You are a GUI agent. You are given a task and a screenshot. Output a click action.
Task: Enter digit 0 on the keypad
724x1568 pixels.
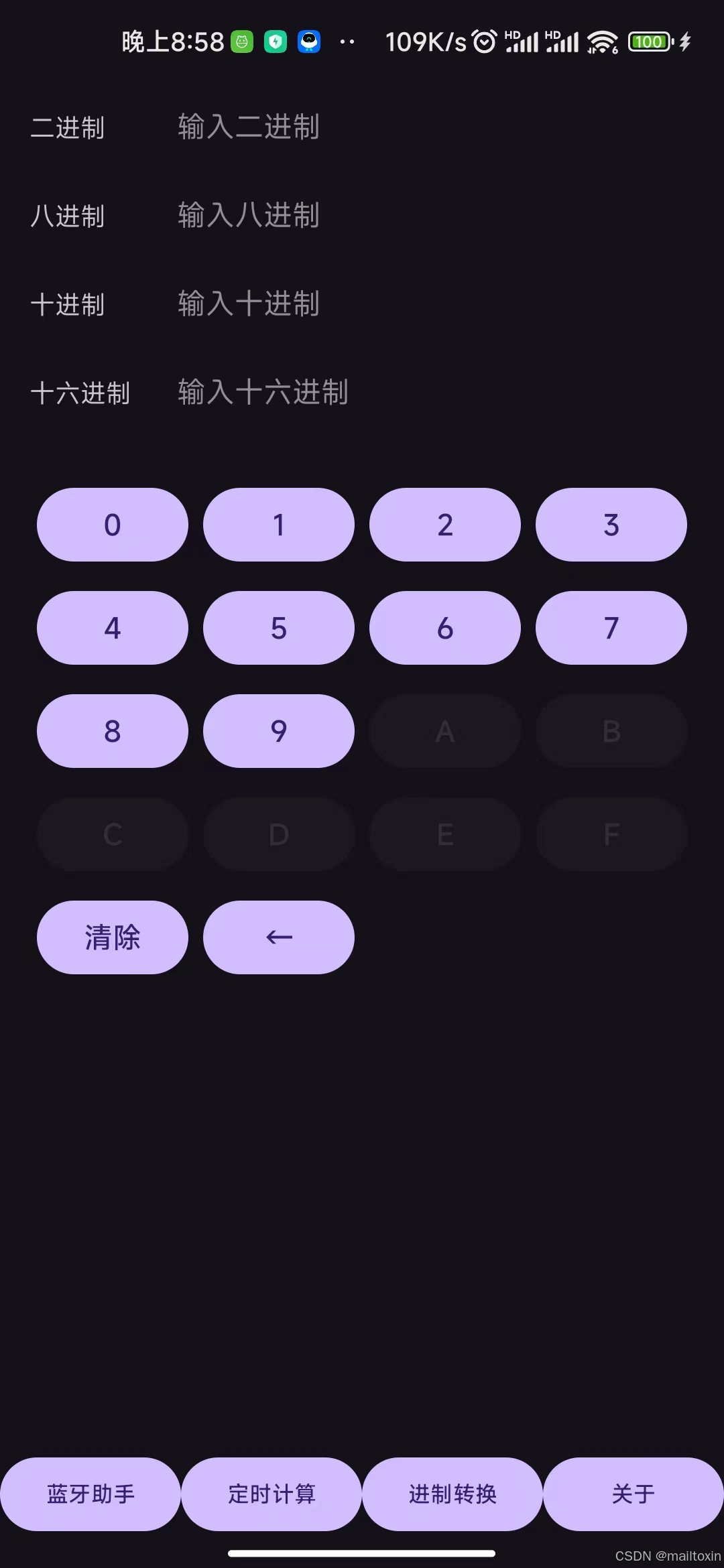pyautogui.click(x=113, y=525)
